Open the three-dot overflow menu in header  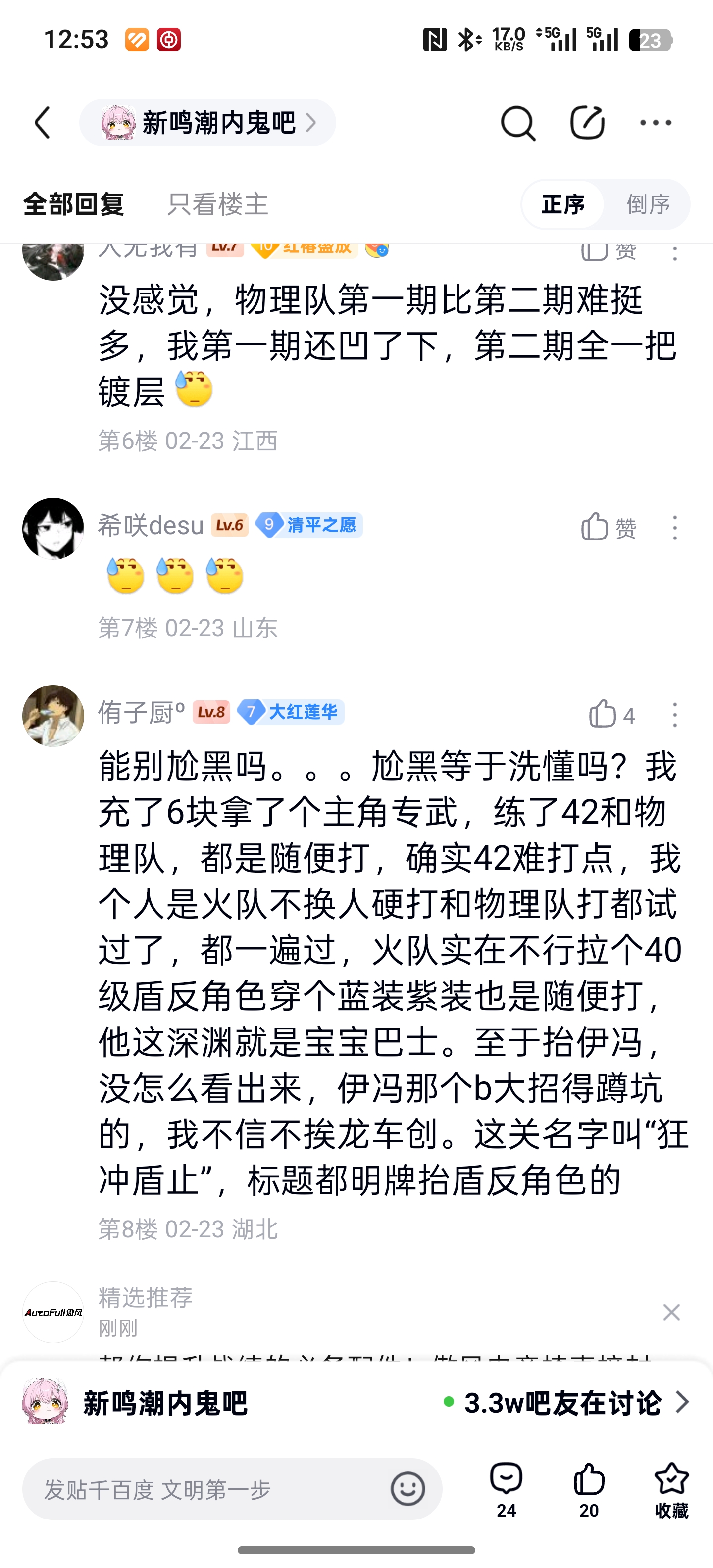click(x=656, y=123)
